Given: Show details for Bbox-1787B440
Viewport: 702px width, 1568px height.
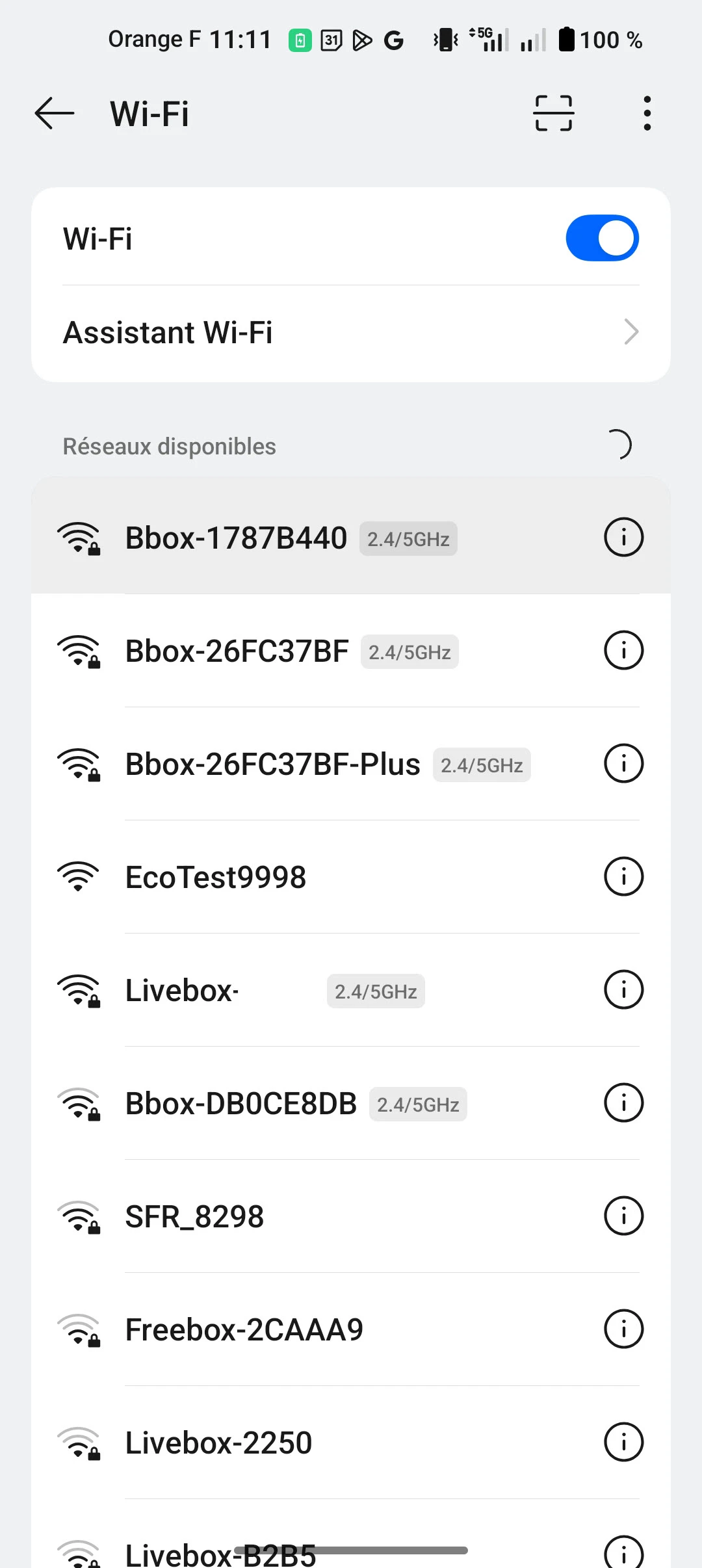Looking at the screenshot, I should (x=623, y=538).
